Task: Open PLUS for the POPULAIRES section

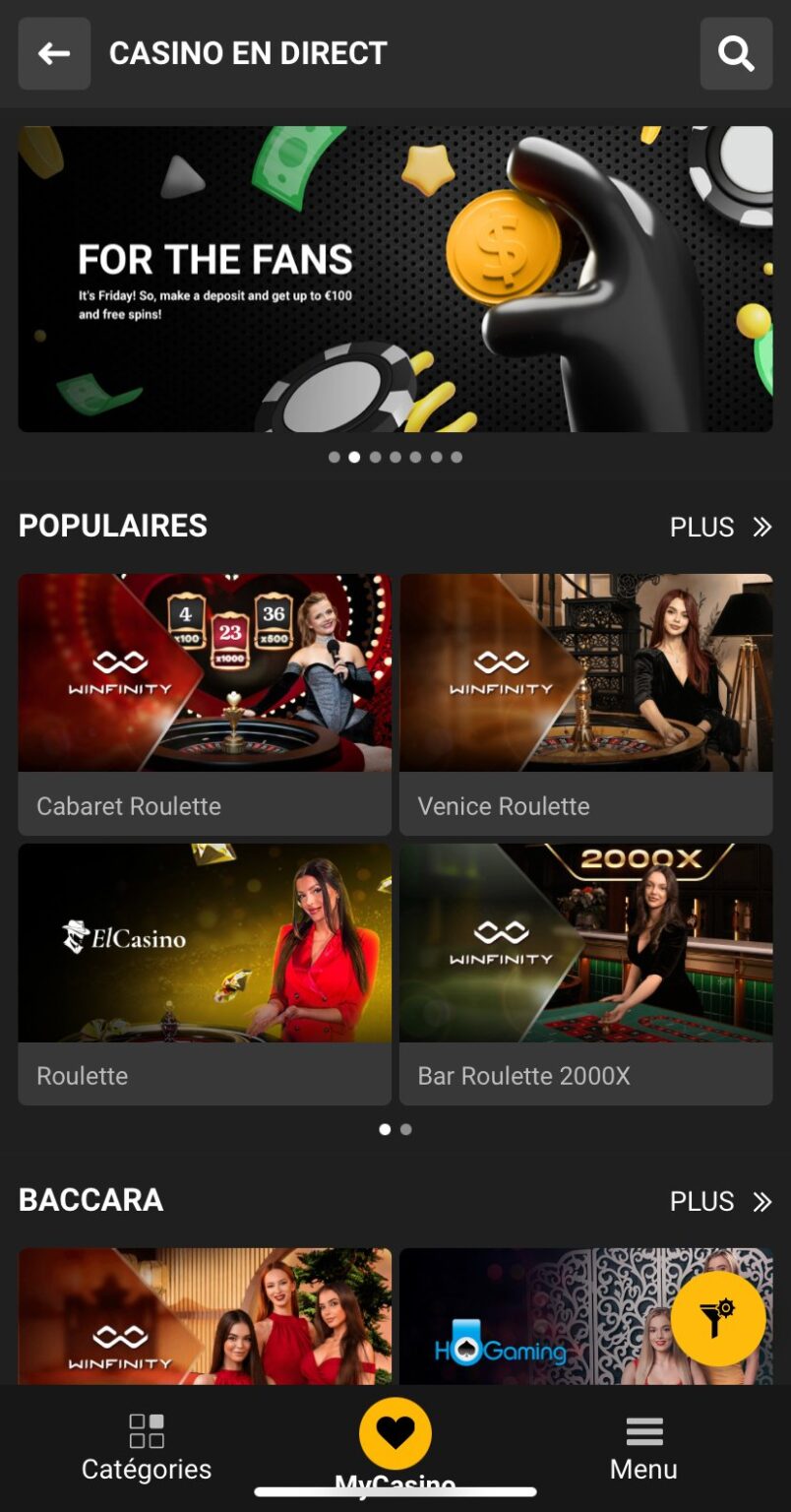Action: (702, 527)
